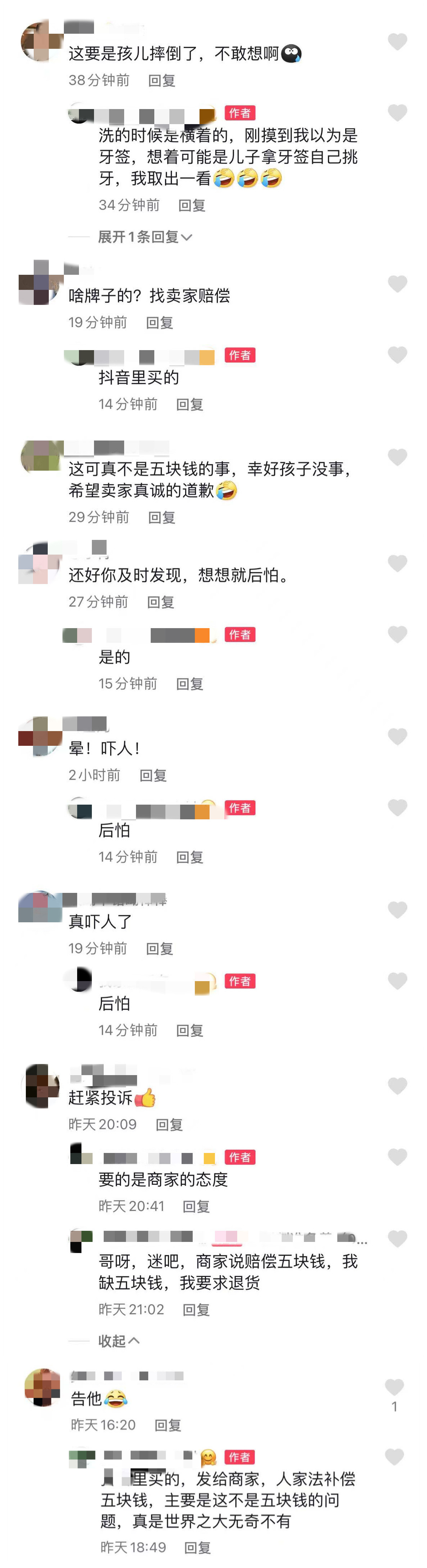427x1568 pixels.
Task: Reply to the author's '是的' comment
Action: click(189, 684)
